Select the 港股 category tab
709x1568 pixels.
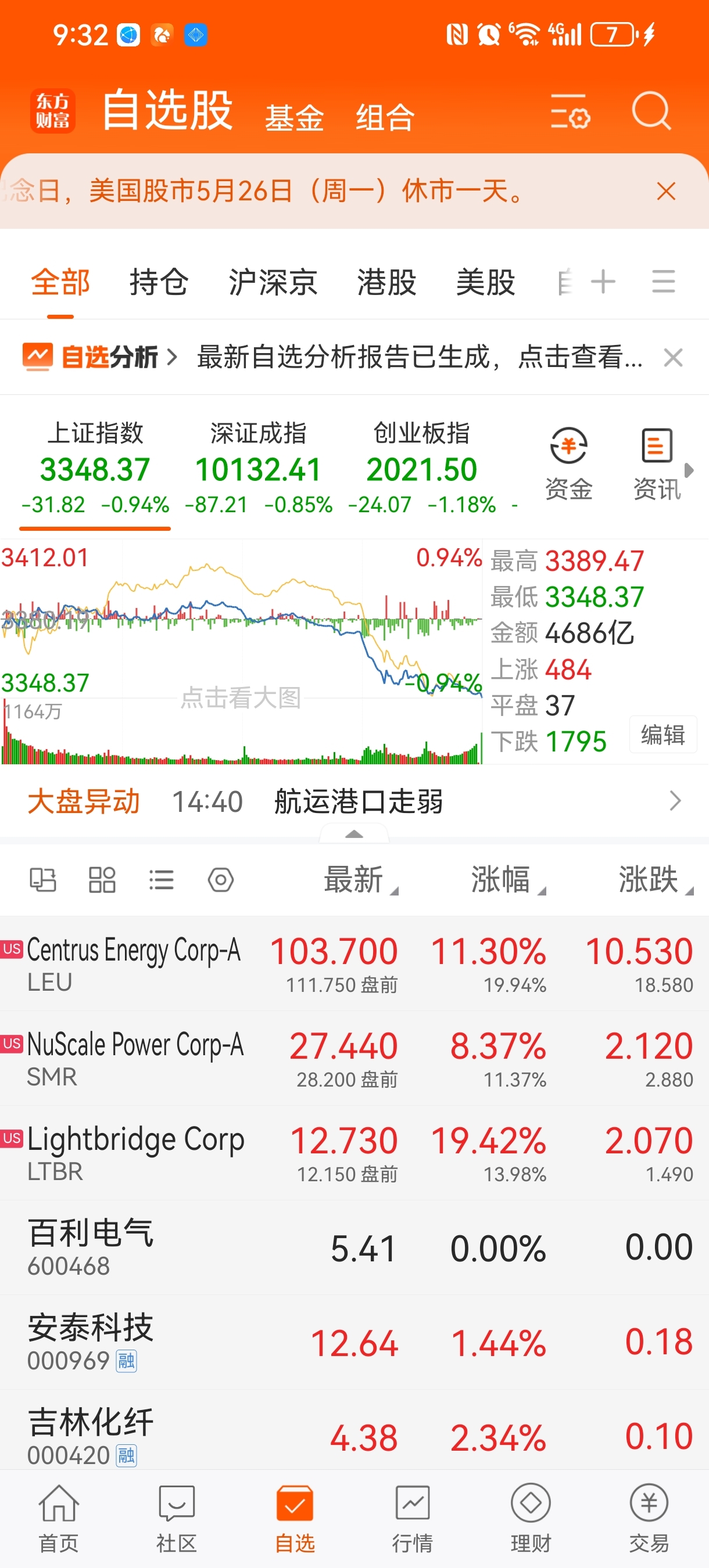[387, 282]
